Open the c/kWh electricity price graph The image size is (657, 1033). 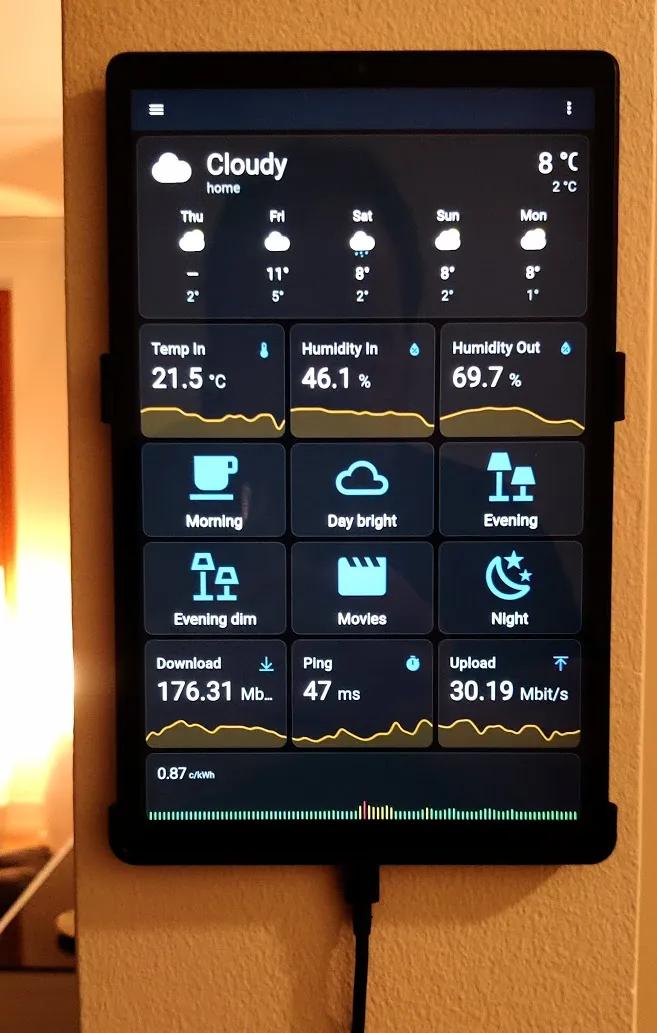(x=363, y=790)
